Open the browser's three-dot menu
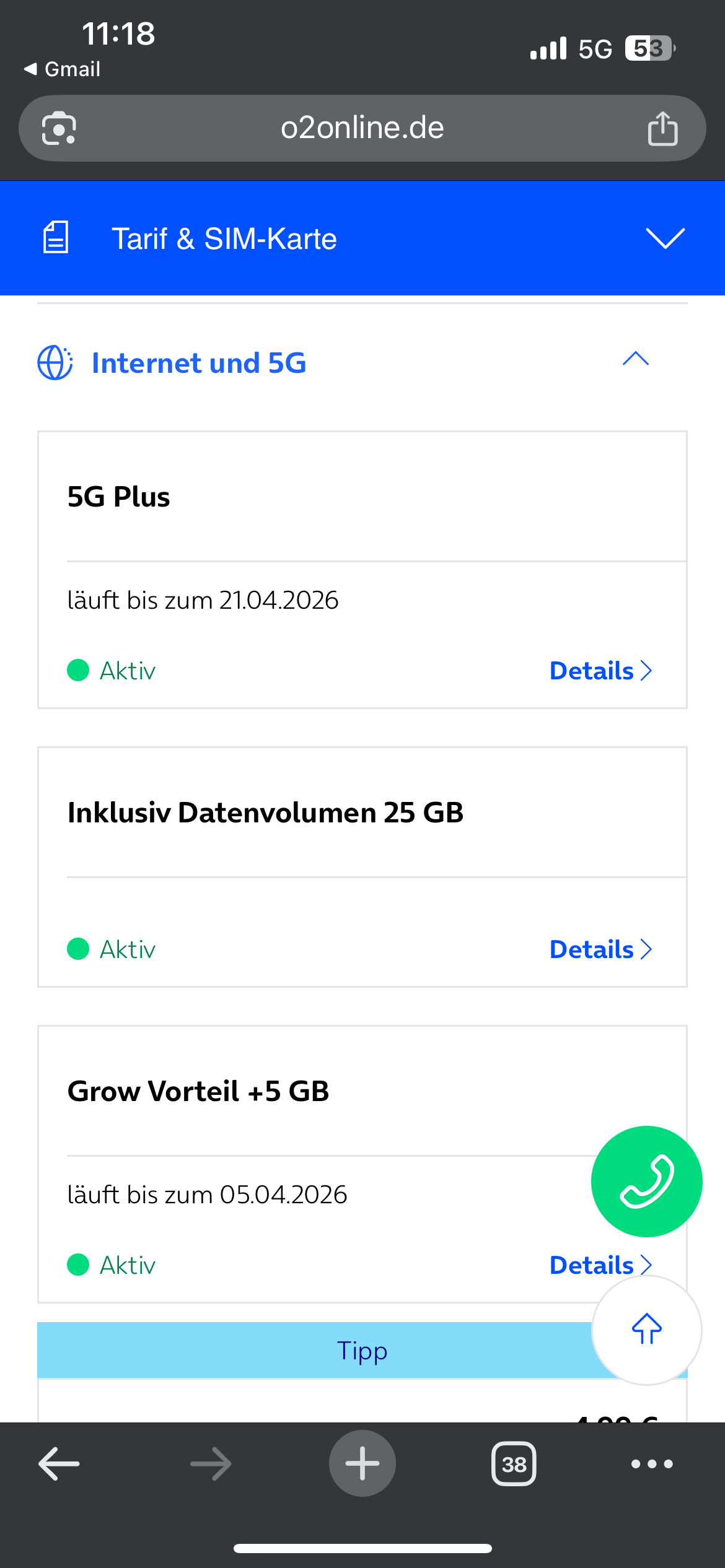The height and width of the screenshot is (1568, 725). point(652,1464)
